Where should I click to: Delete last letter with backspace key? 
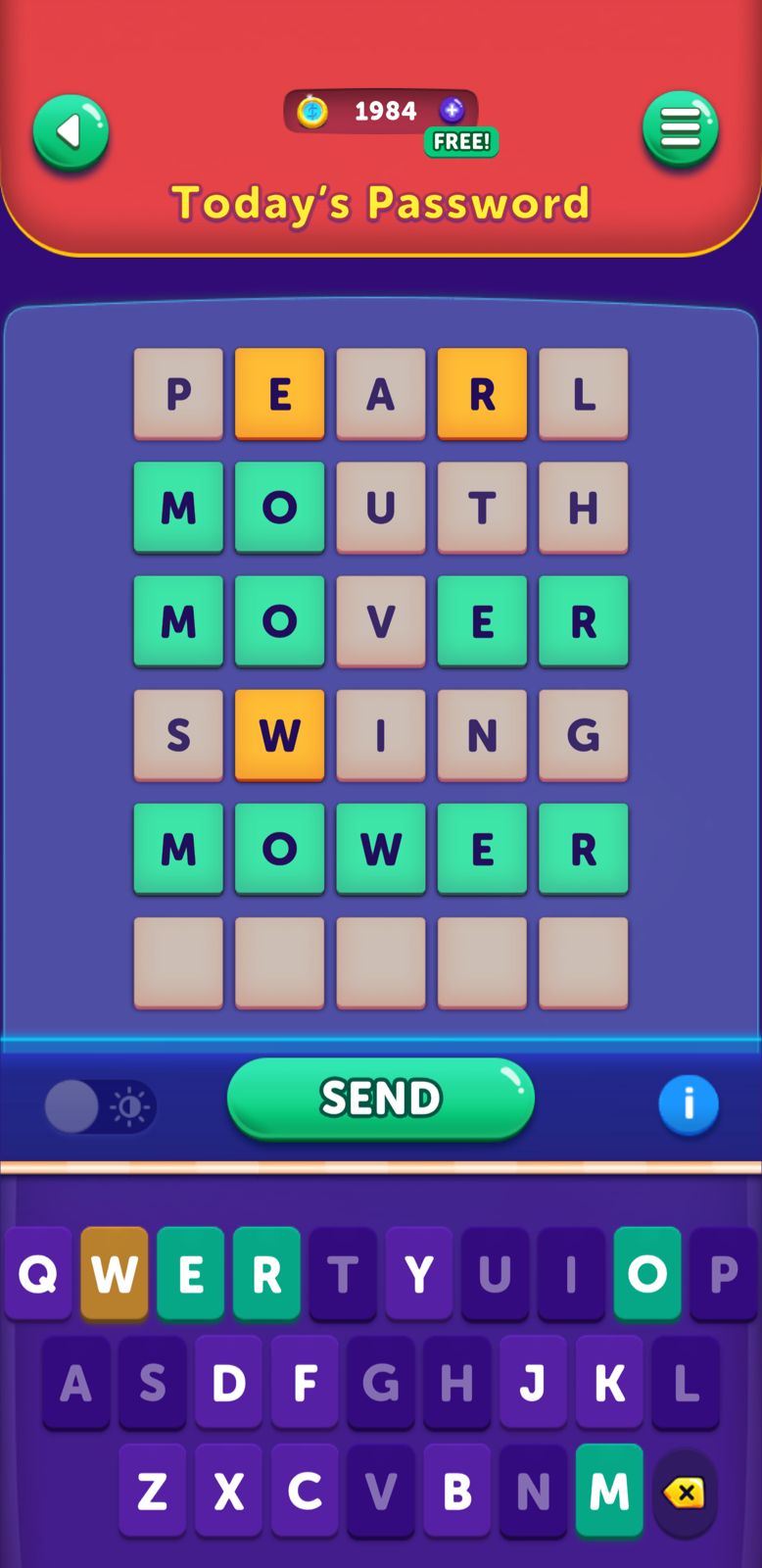tap(684, 1493)
